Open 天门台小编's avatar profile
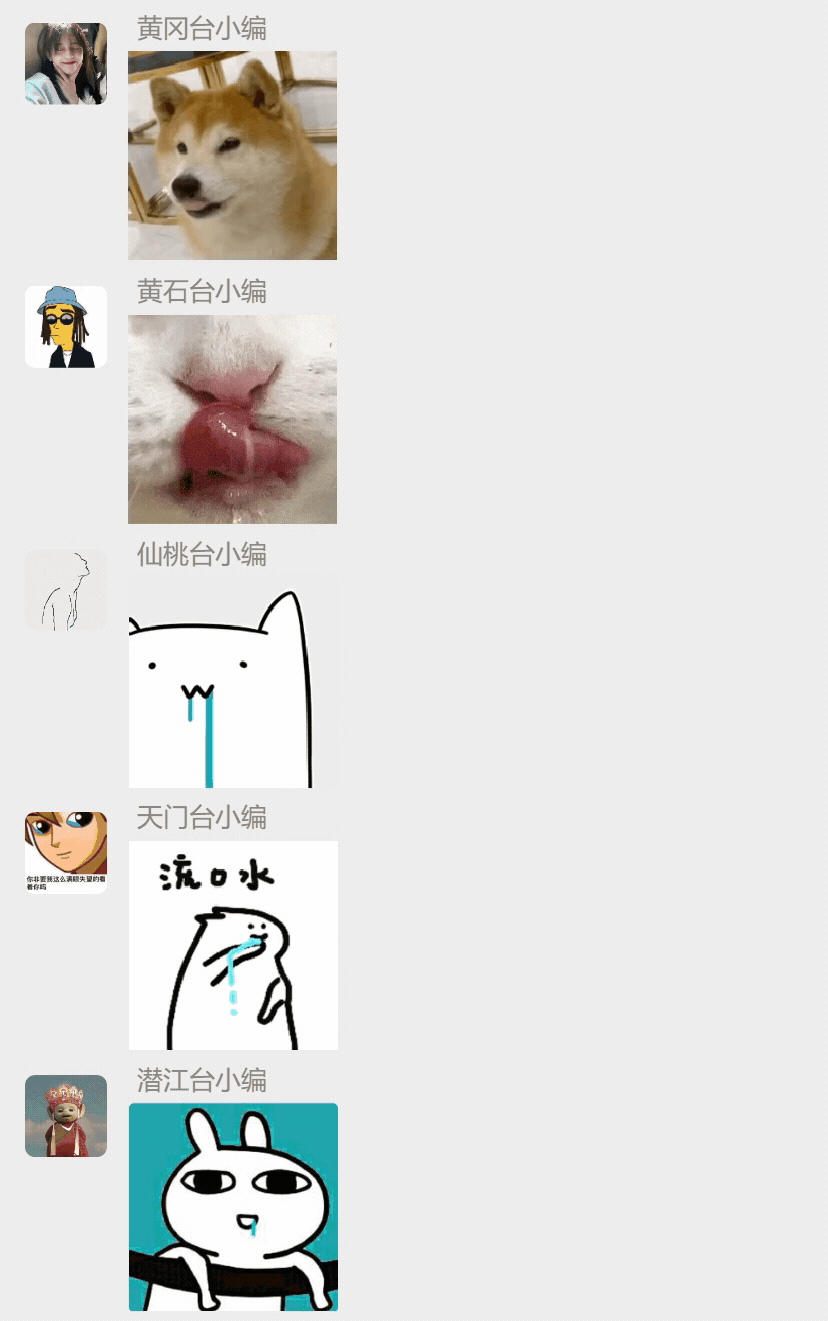Screen dimensions: 828x1321 66,853
